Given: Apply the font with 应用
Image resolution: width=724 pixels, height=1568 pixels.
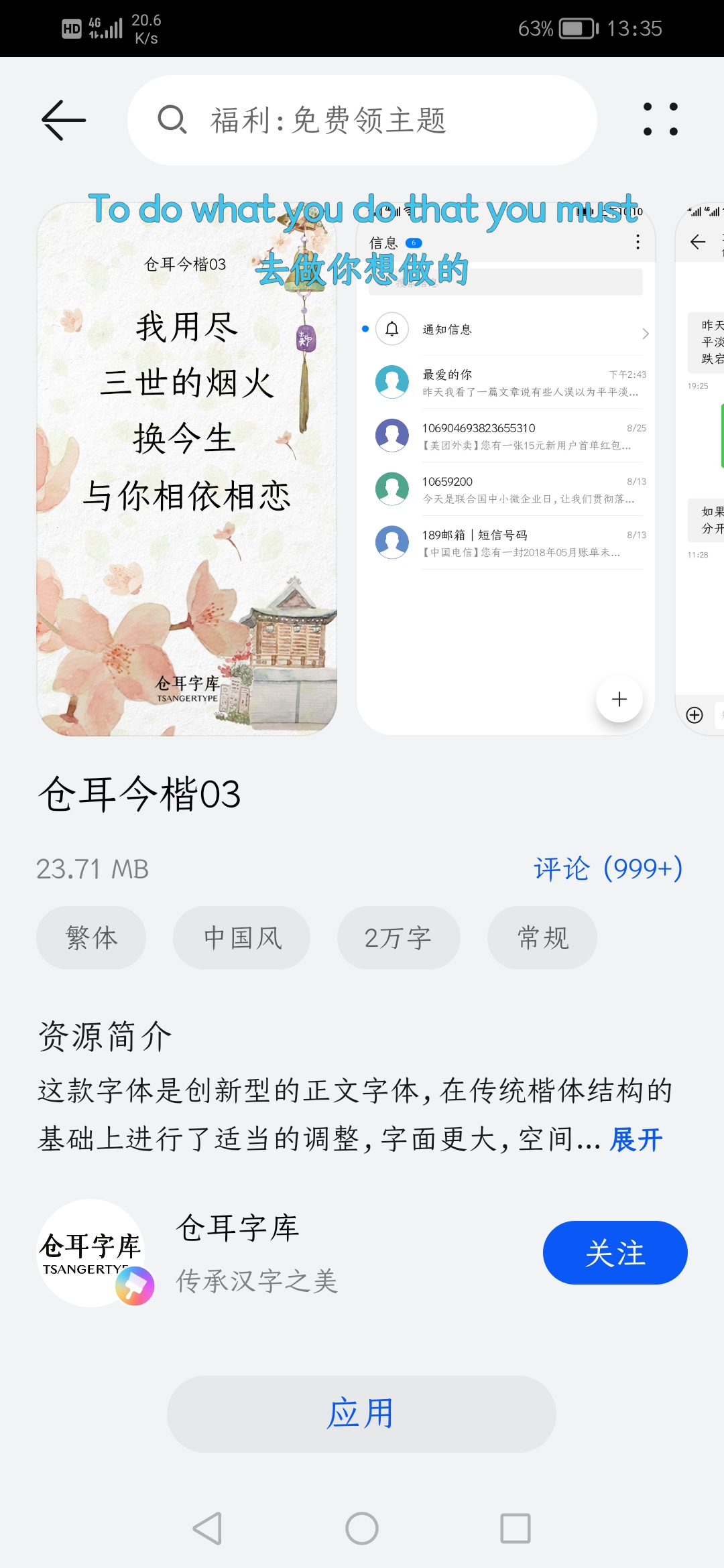Looking at the screenshot, I should 361,1414.
